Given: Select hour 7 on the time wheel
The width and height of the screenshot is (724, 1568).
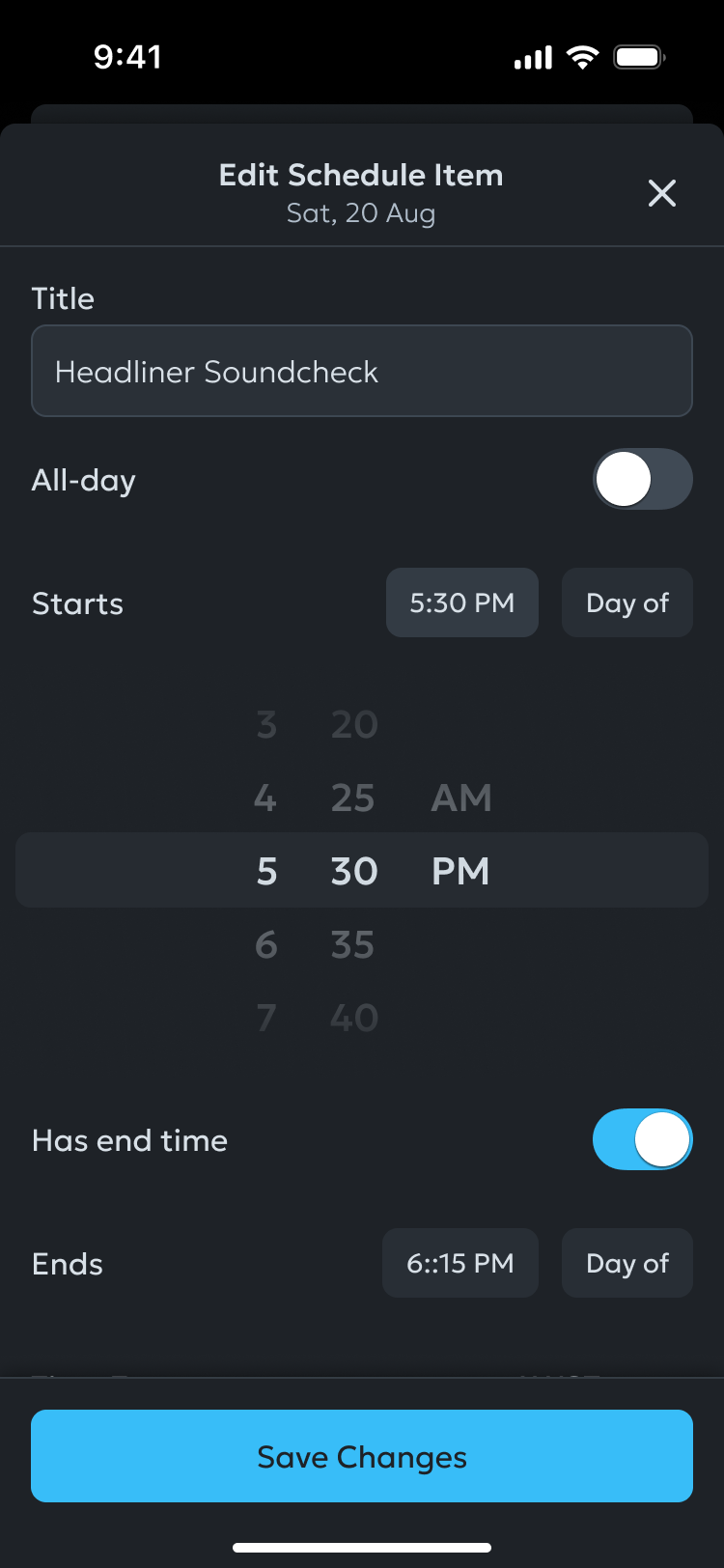Looking at the screenshot, I should (266, 1017).
